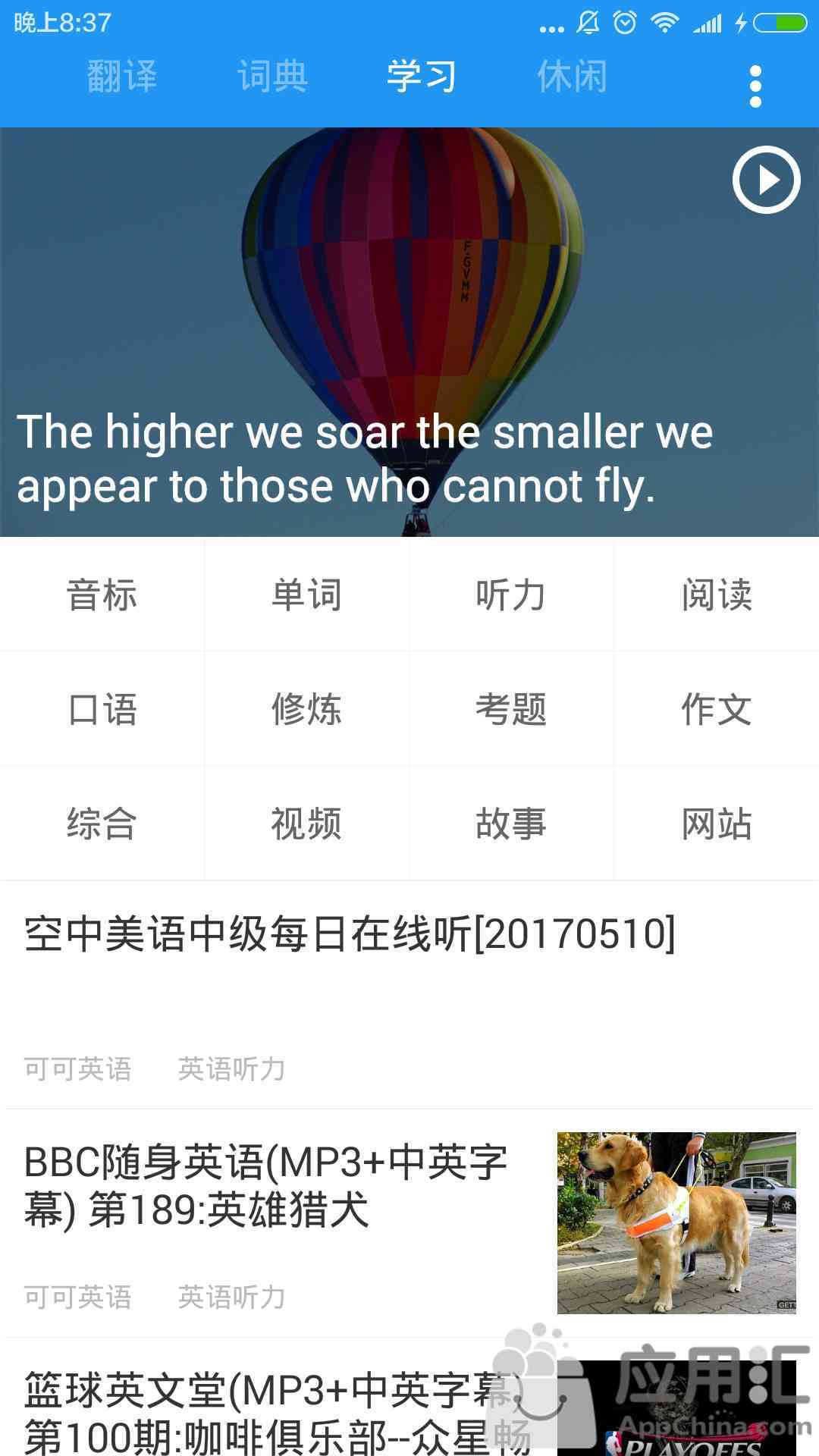Open the 音标 category
Screen dimensions: 819x1456
[102, 595]
